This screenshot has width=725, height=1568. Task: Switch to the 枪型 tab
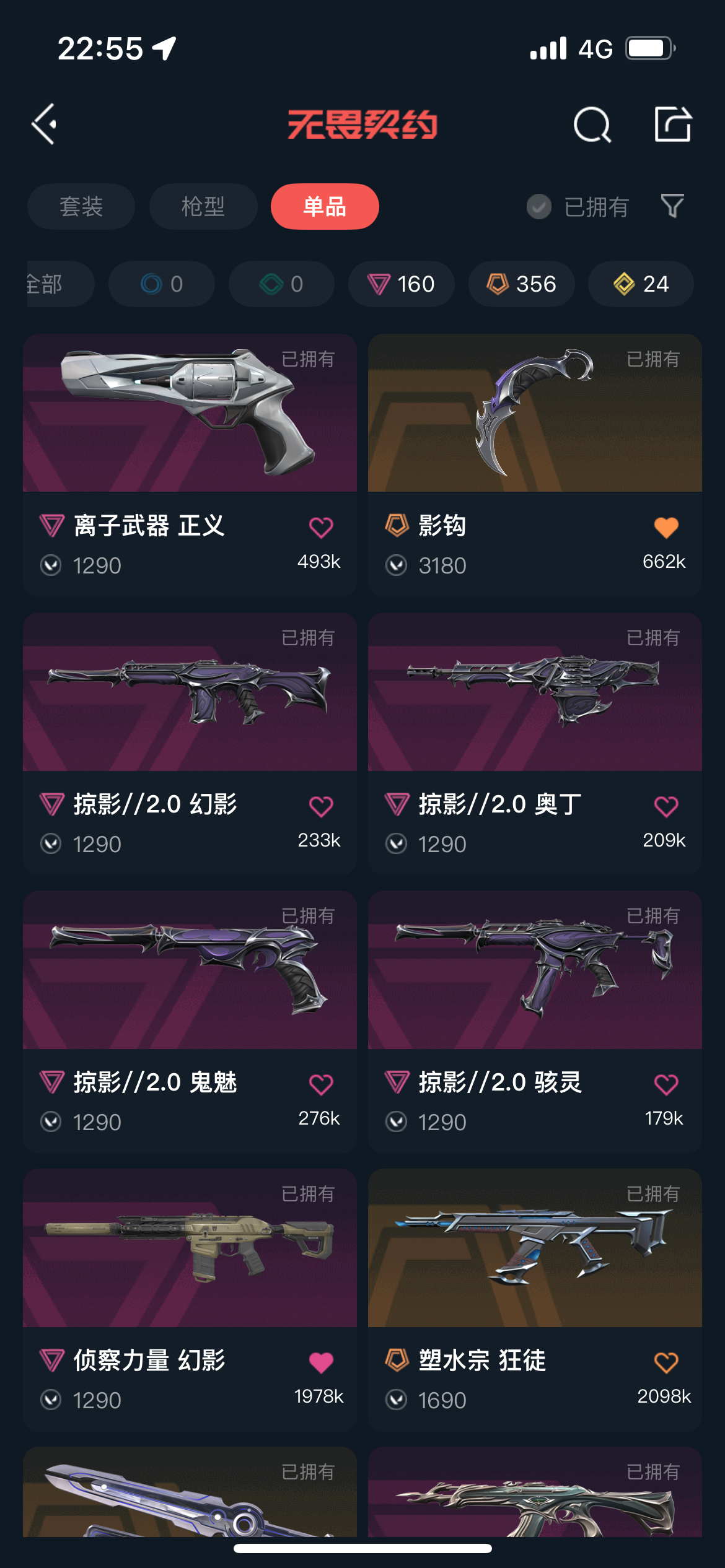[x=203, y=206]
